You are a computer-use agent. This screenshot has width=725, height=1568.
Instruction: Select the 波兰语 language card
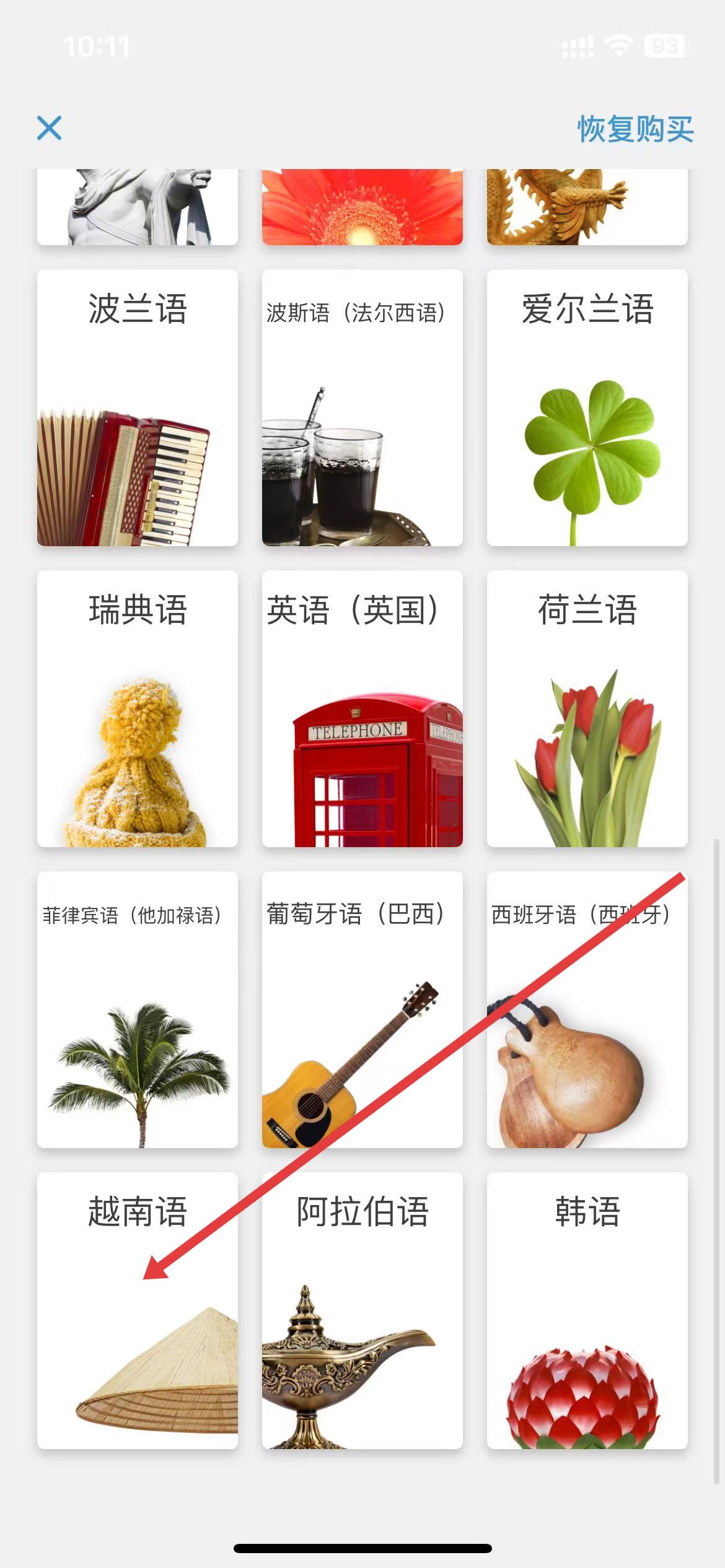[138, 407]
